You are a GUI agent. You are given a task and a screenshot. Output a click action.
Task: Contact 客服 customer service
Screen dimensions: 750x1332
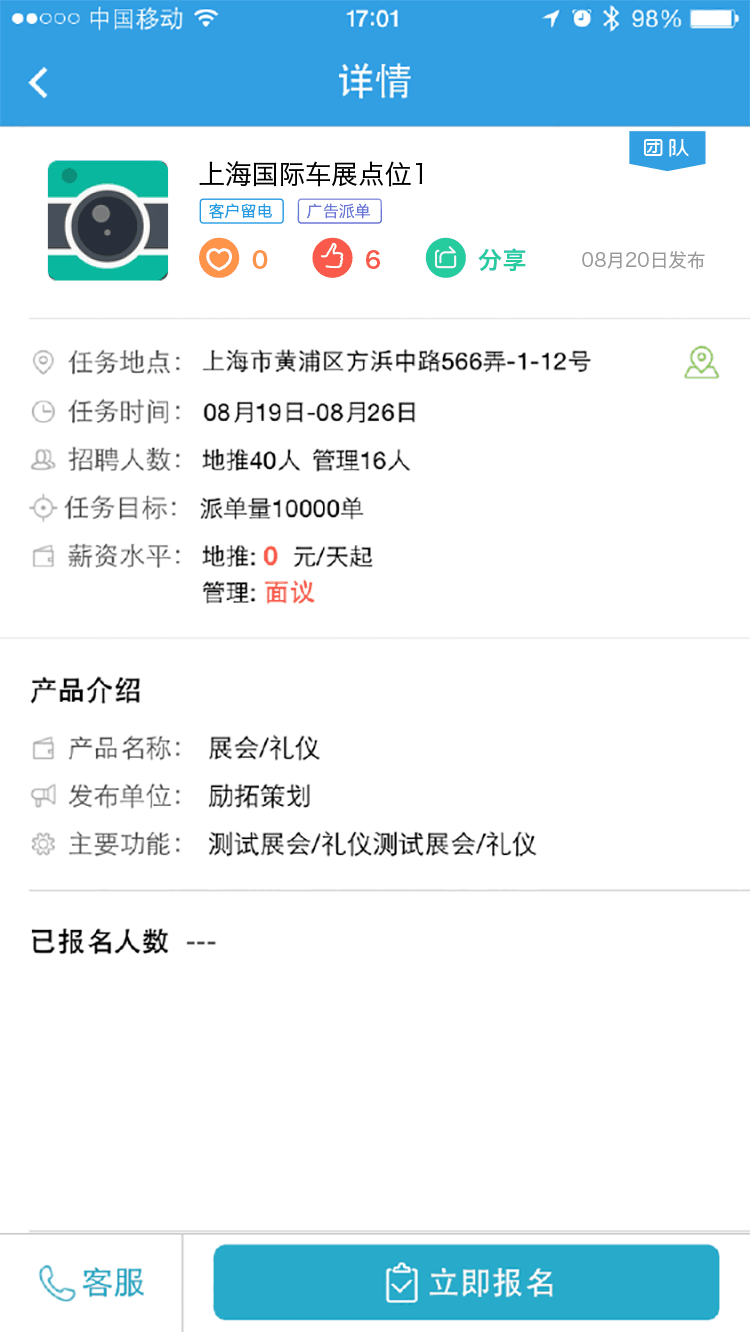click(x=92, y=1282)
